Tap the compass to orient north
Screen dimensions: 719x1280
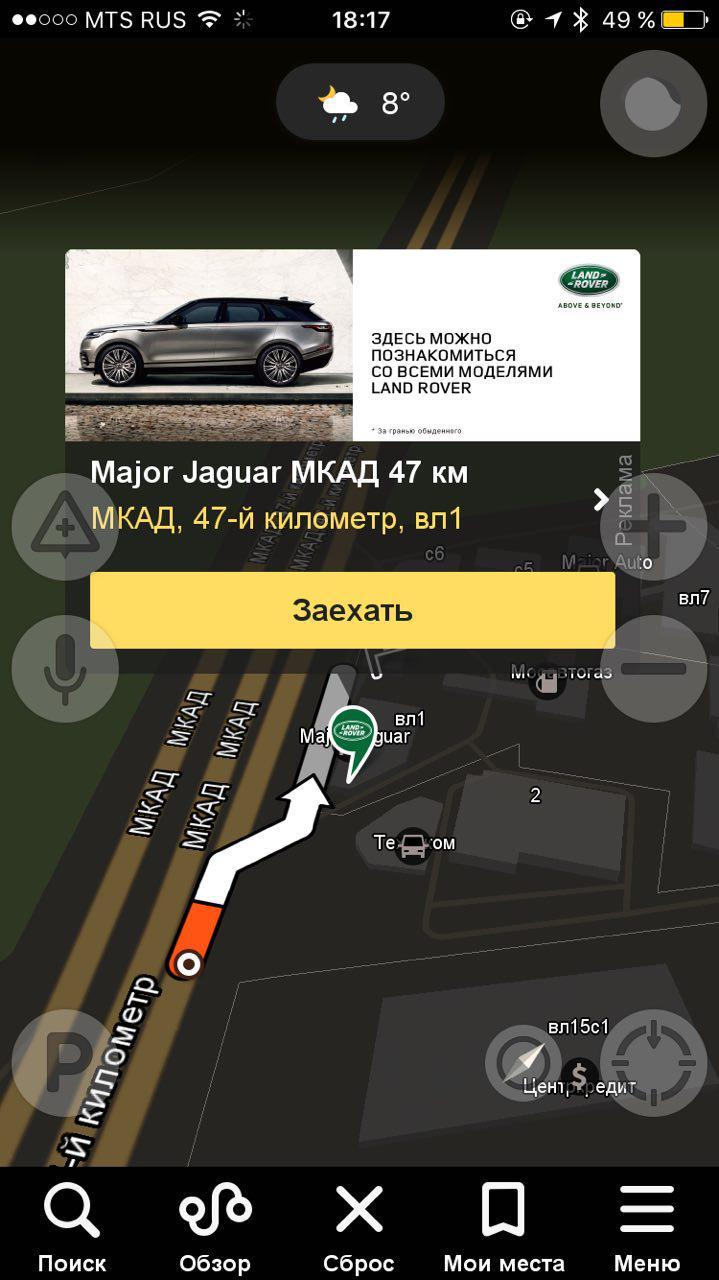(x=524, y=1063)
